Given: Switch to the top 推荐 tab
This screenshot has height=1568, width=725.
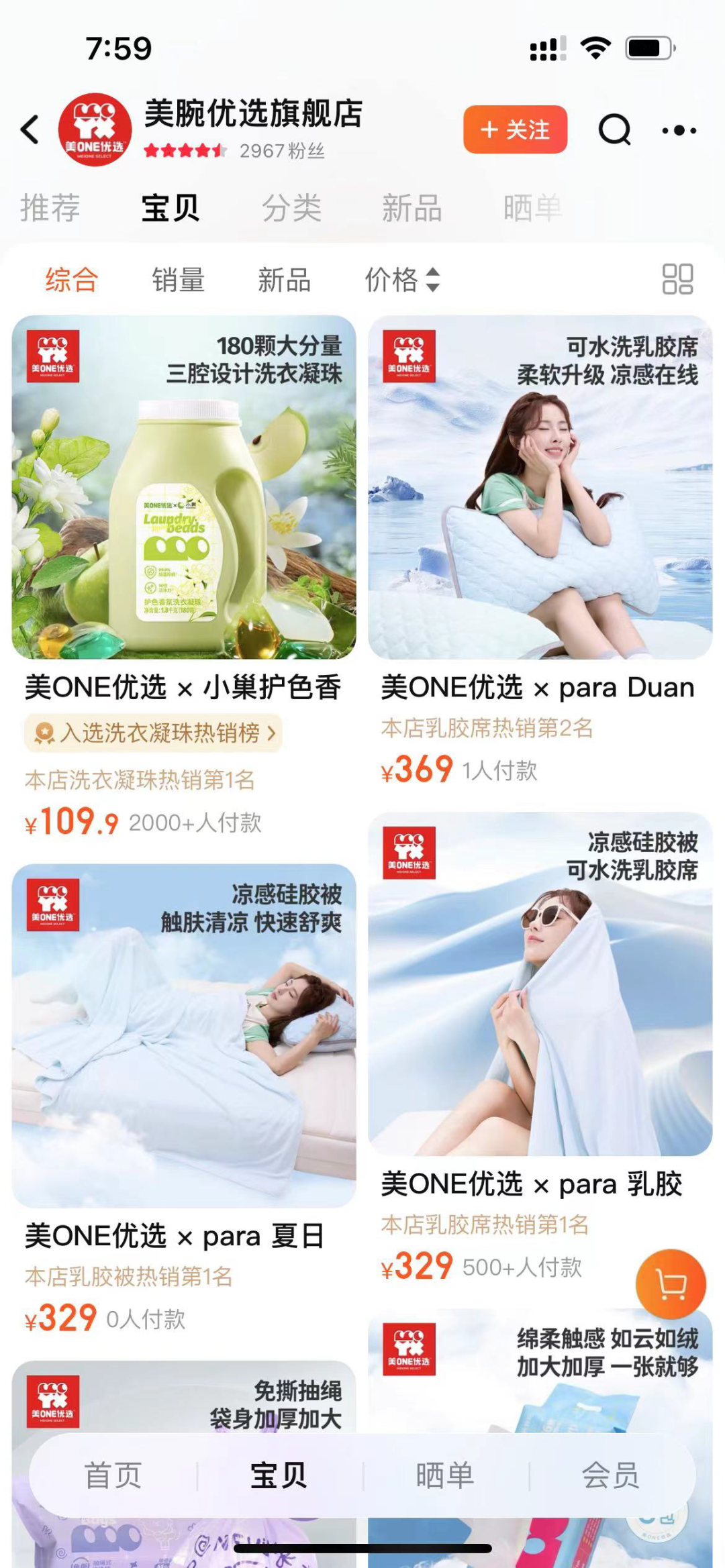Looking at the screenshot, I should pos(50,208).
